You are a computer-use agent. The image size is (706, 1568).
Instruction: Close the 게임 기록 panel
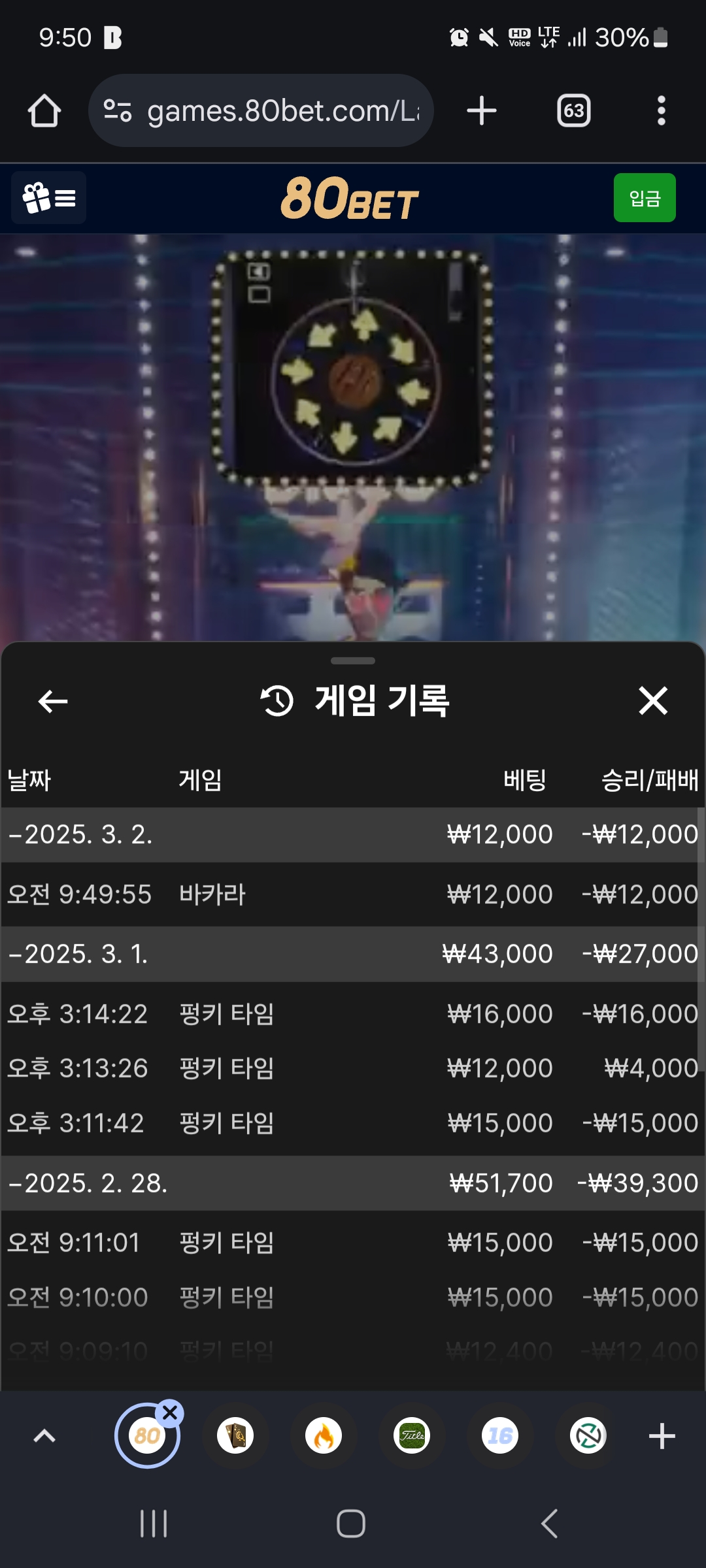pyautogui.click(x=652, y=701)
